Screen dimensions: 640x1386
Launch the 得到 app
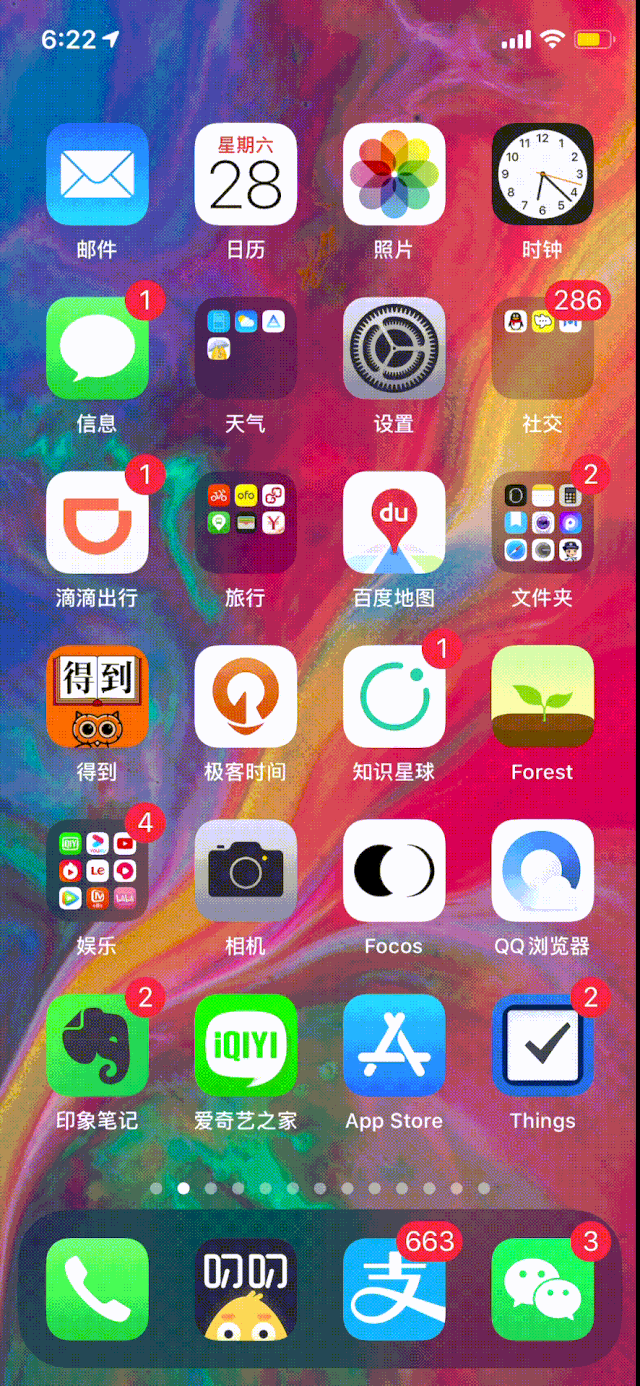click(97, 696)
